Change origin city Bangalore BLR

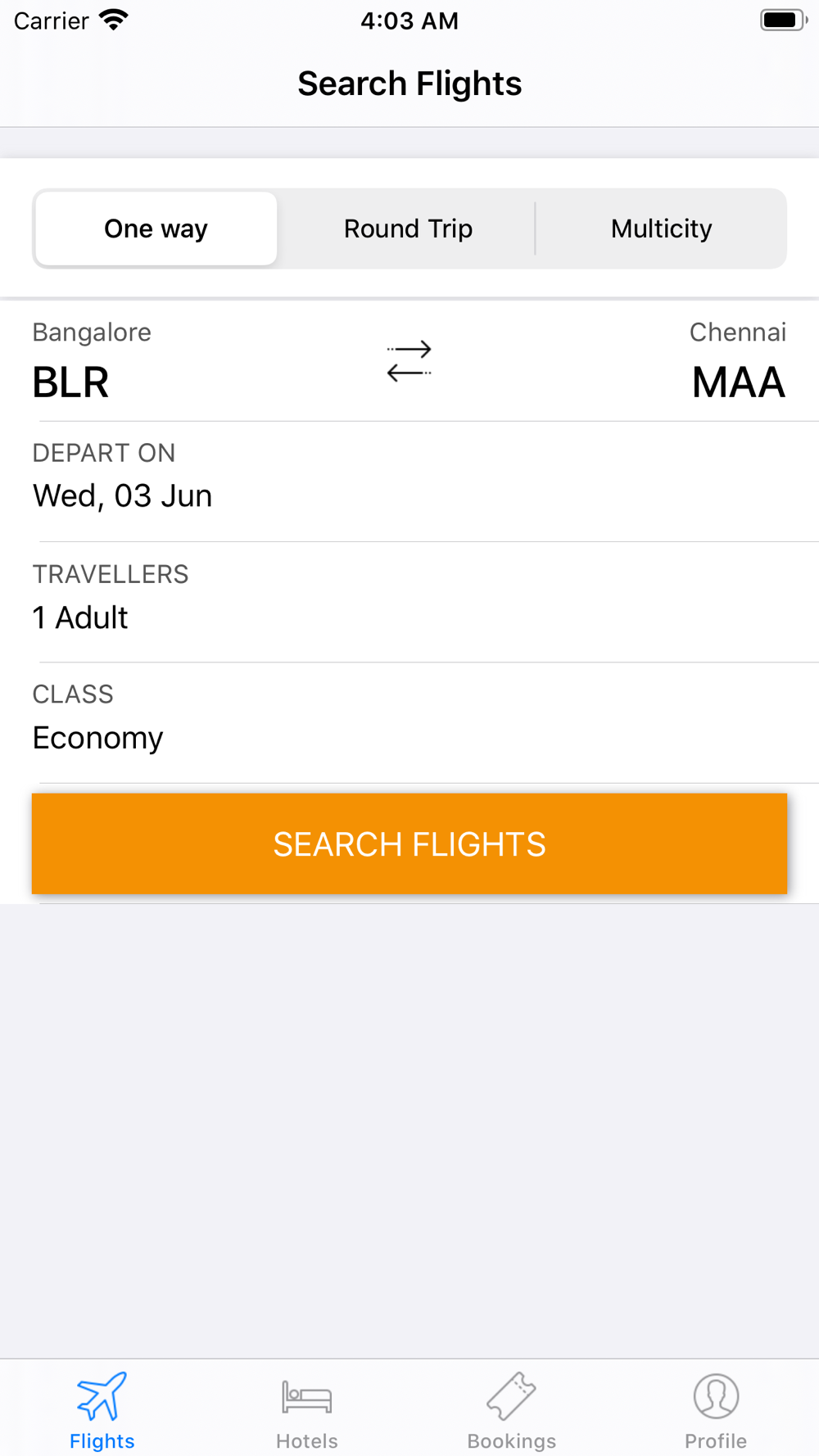(x=92, y=361)
